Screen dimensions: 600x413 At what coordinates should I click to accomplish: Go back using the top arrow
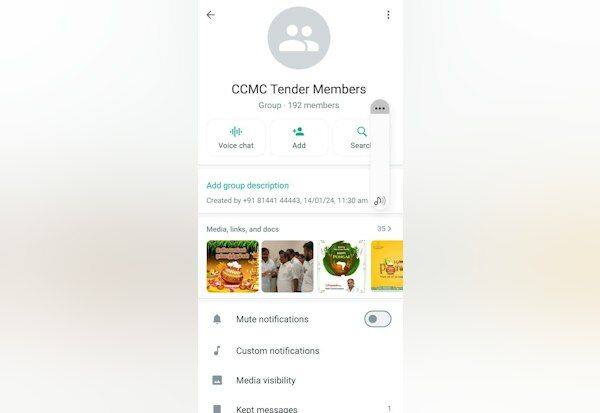pos(210,15)
